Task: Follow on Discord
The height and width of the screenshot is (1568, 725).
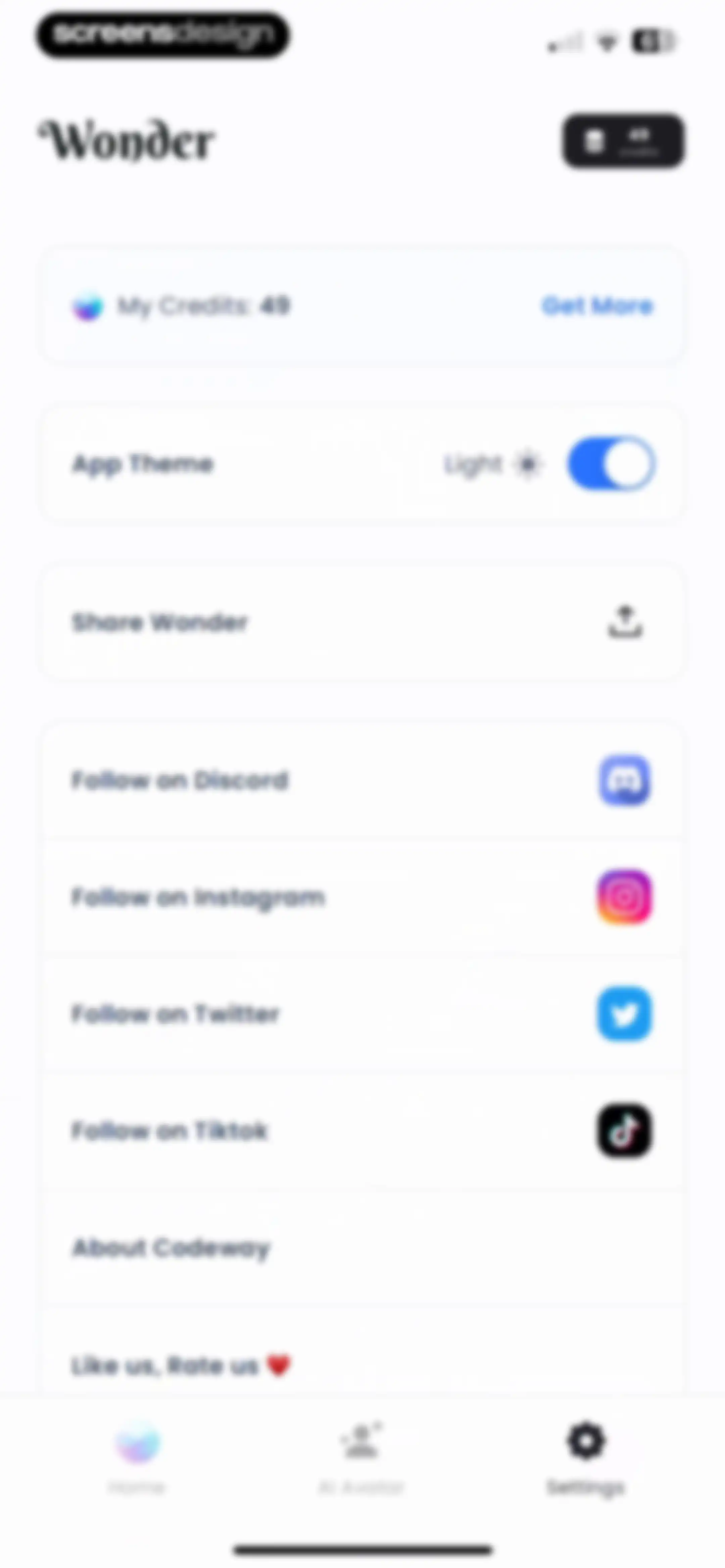Action: (362, 780)
